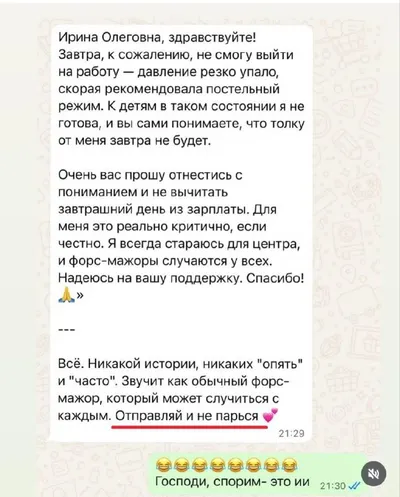The height and width of the screenshot is (497, 400).
Task: Unmute the video sound
Action: [x=374, y=474]
